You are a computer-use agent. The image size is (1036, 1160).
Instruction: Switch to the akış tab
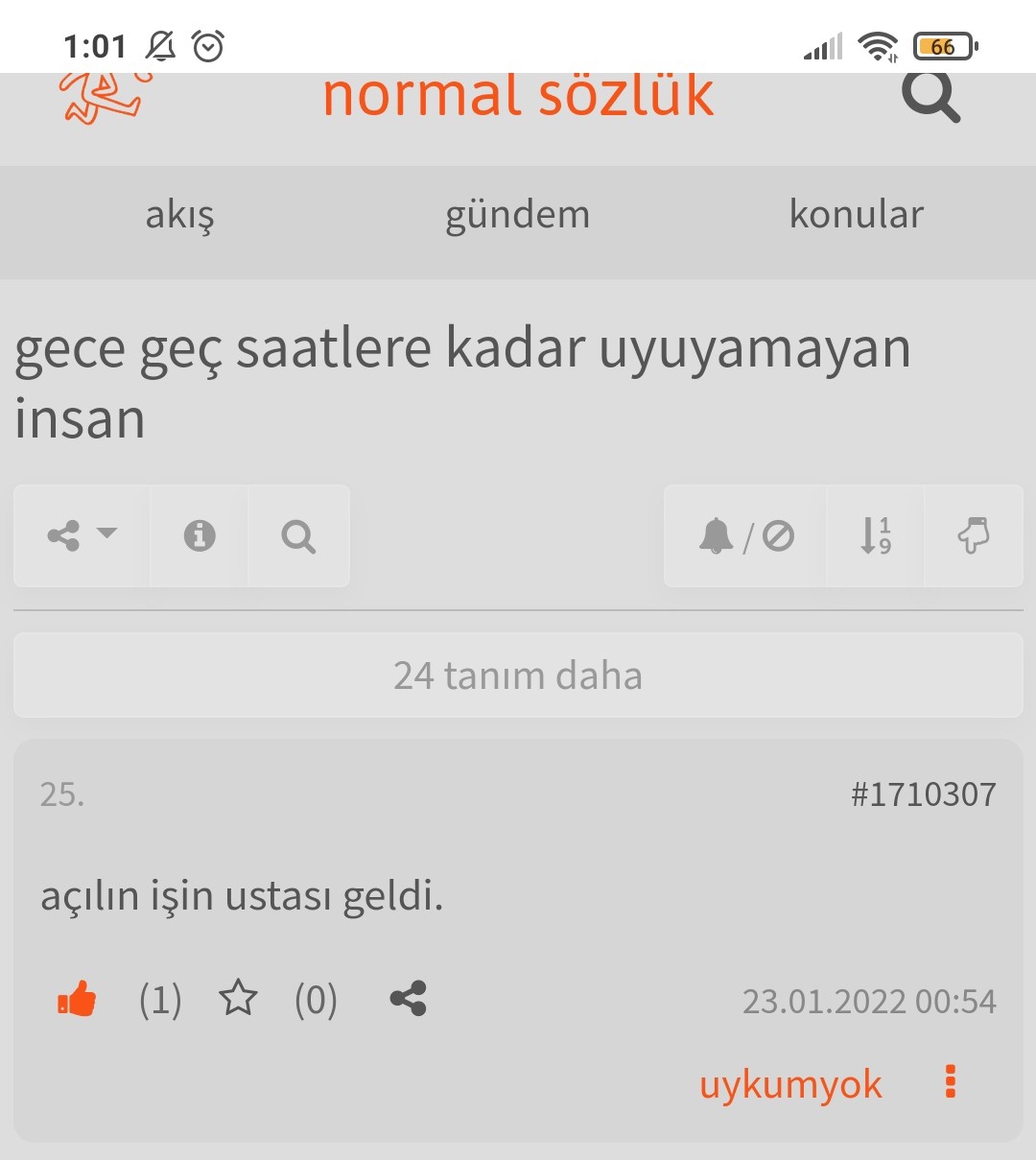179,215
